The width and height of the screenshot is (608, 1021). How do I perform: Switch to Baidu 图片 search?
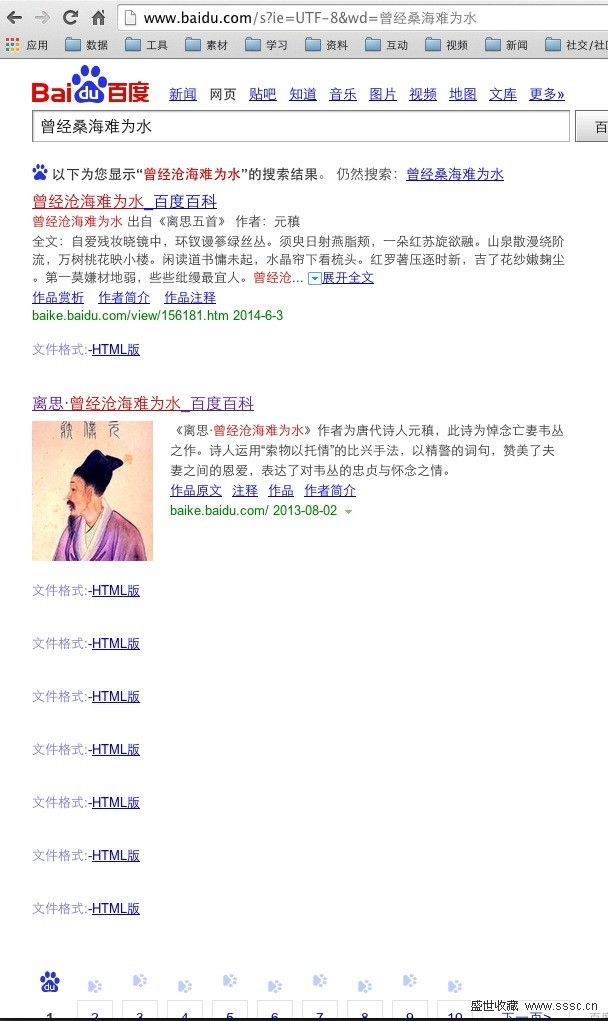tap(383, 94)
